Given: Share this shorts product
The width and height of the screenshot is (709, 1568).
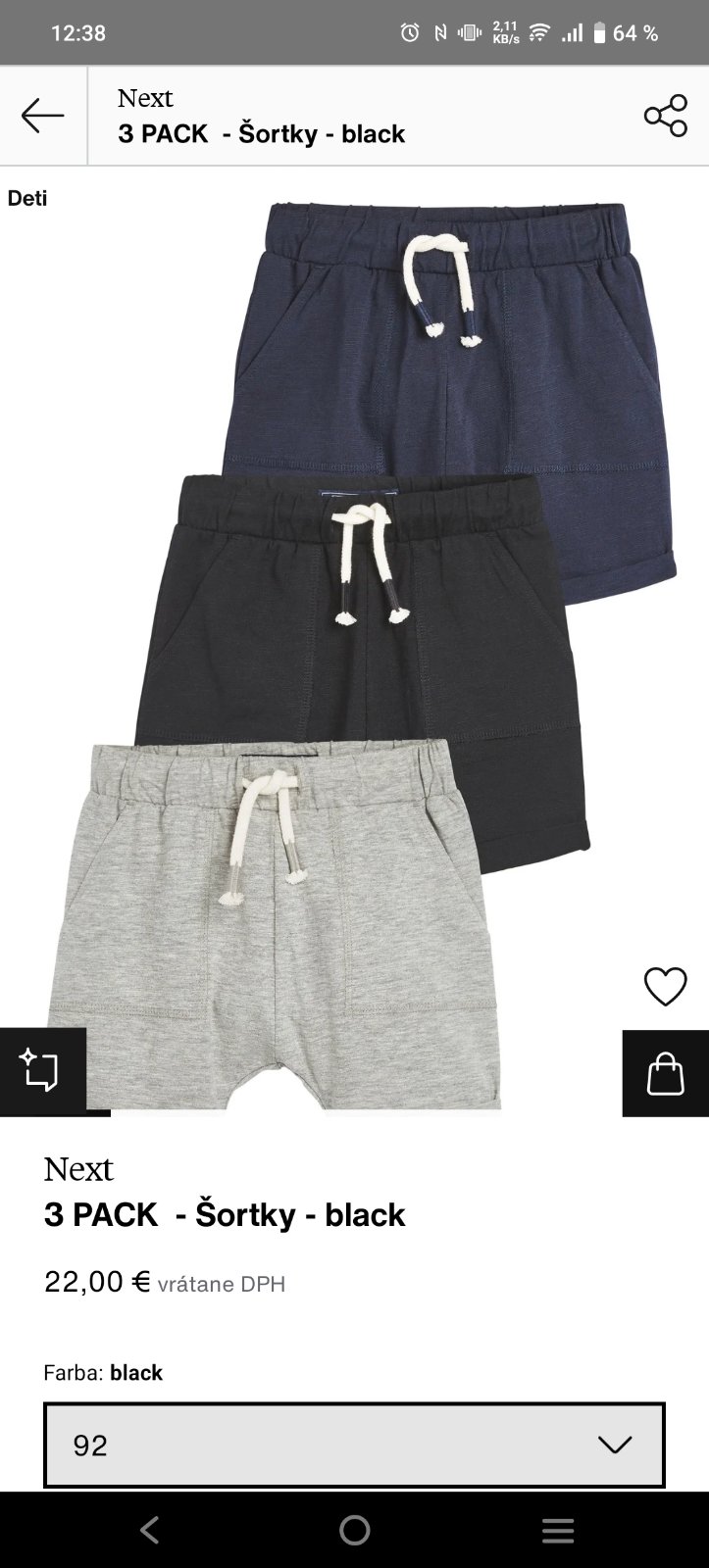Looking at the screenshot, I should click(665, 116).
